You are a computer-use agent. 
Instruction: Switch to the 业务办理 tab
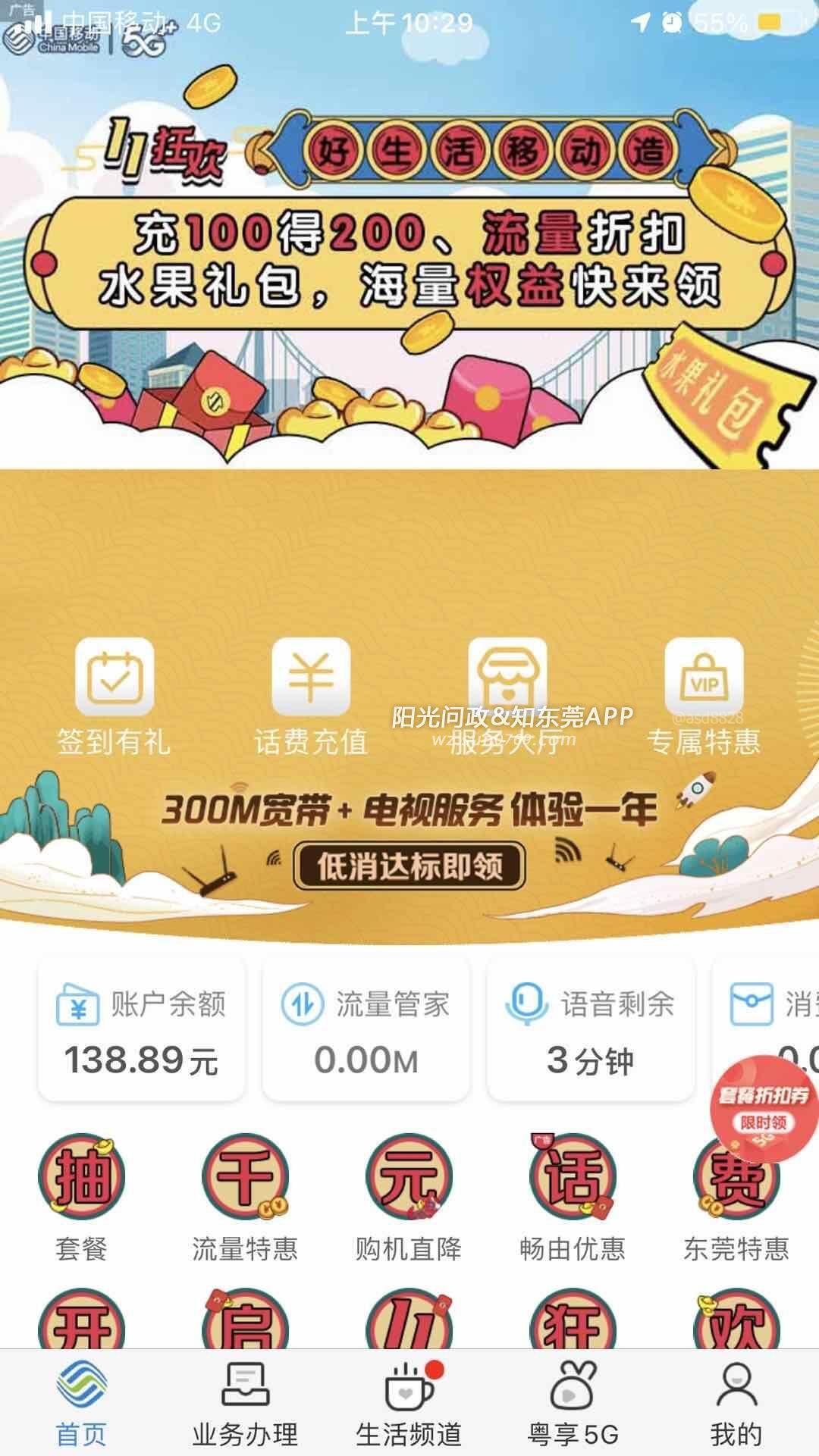pos(245,1403)
